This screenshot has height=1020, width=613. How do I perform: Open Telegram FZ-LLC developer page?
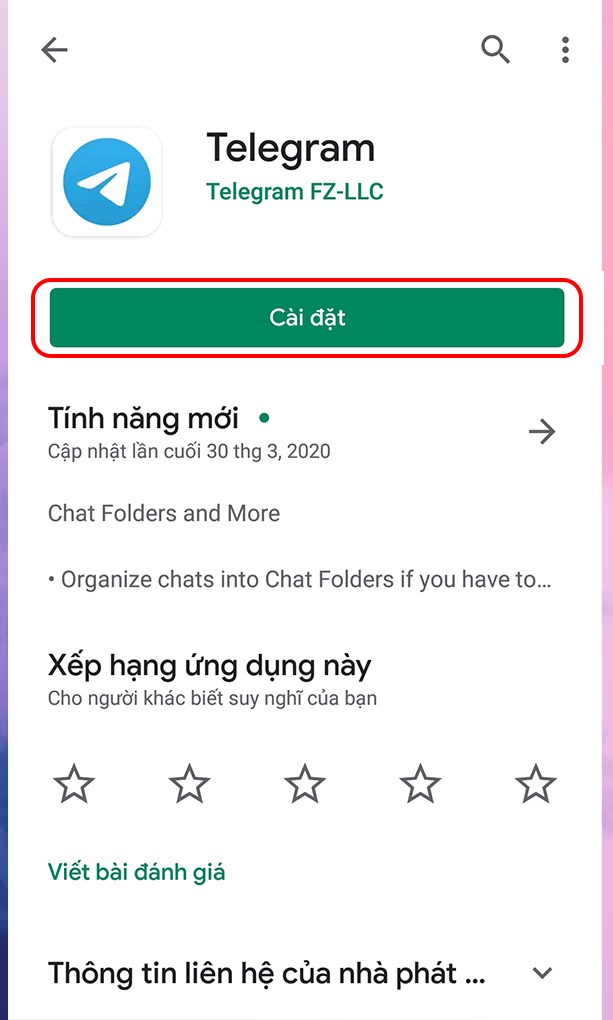(295, 192)
